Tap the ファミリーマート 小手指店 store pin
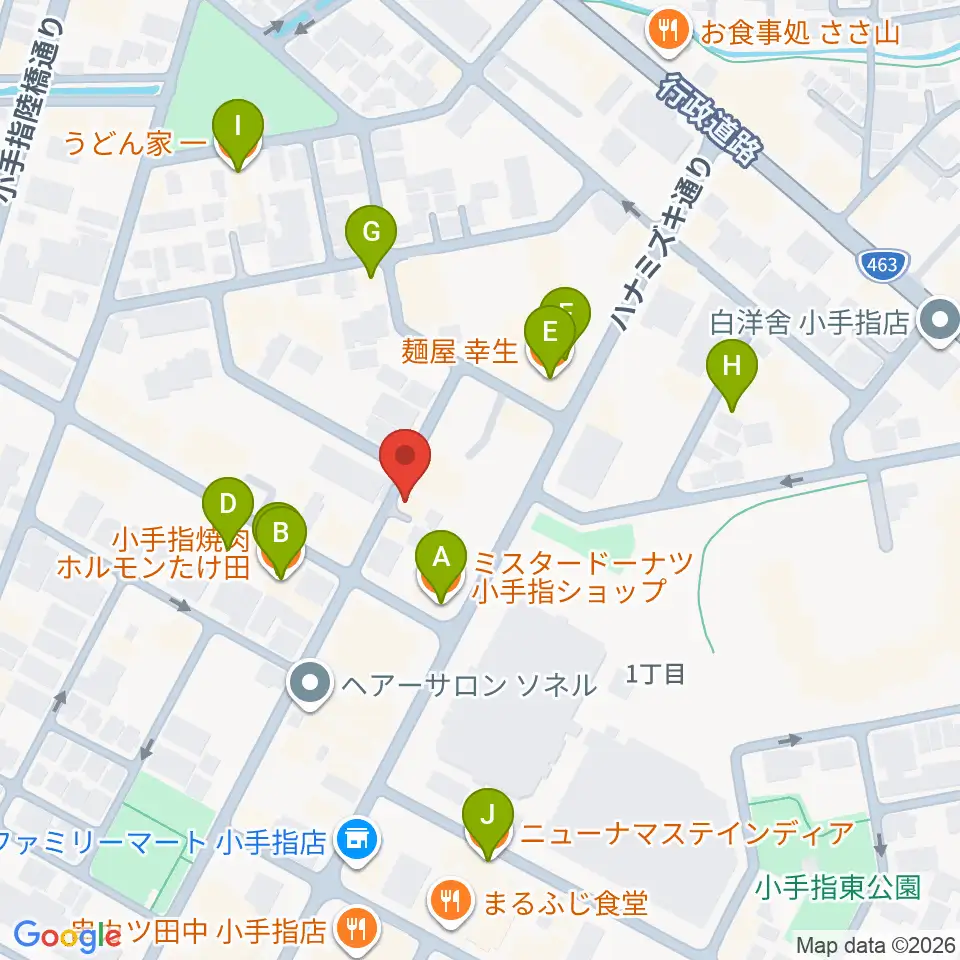The width and height of the screenshot is (960, 960). [x=358, y=842]
